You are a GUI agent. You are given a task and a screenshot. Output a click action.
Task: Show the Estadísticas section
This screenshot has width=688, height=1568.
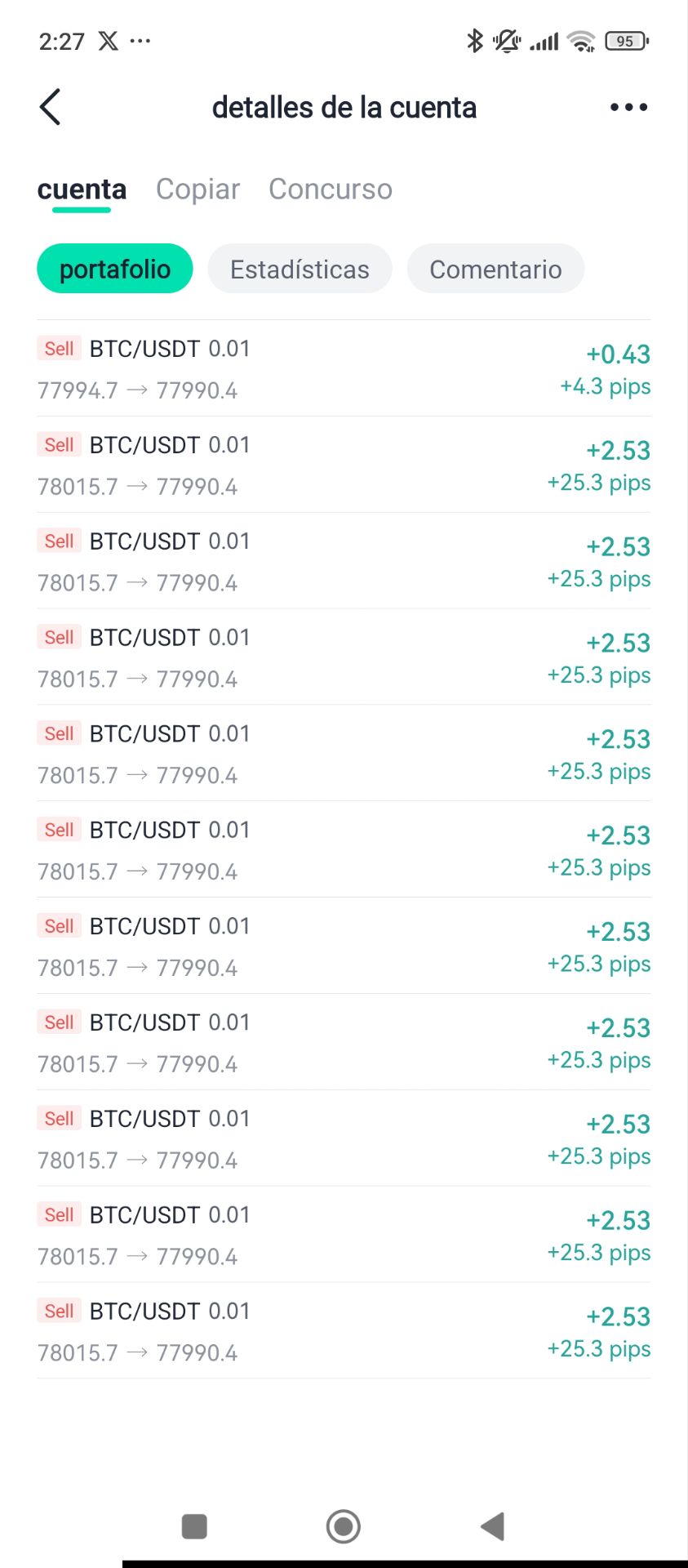[300, 269]
